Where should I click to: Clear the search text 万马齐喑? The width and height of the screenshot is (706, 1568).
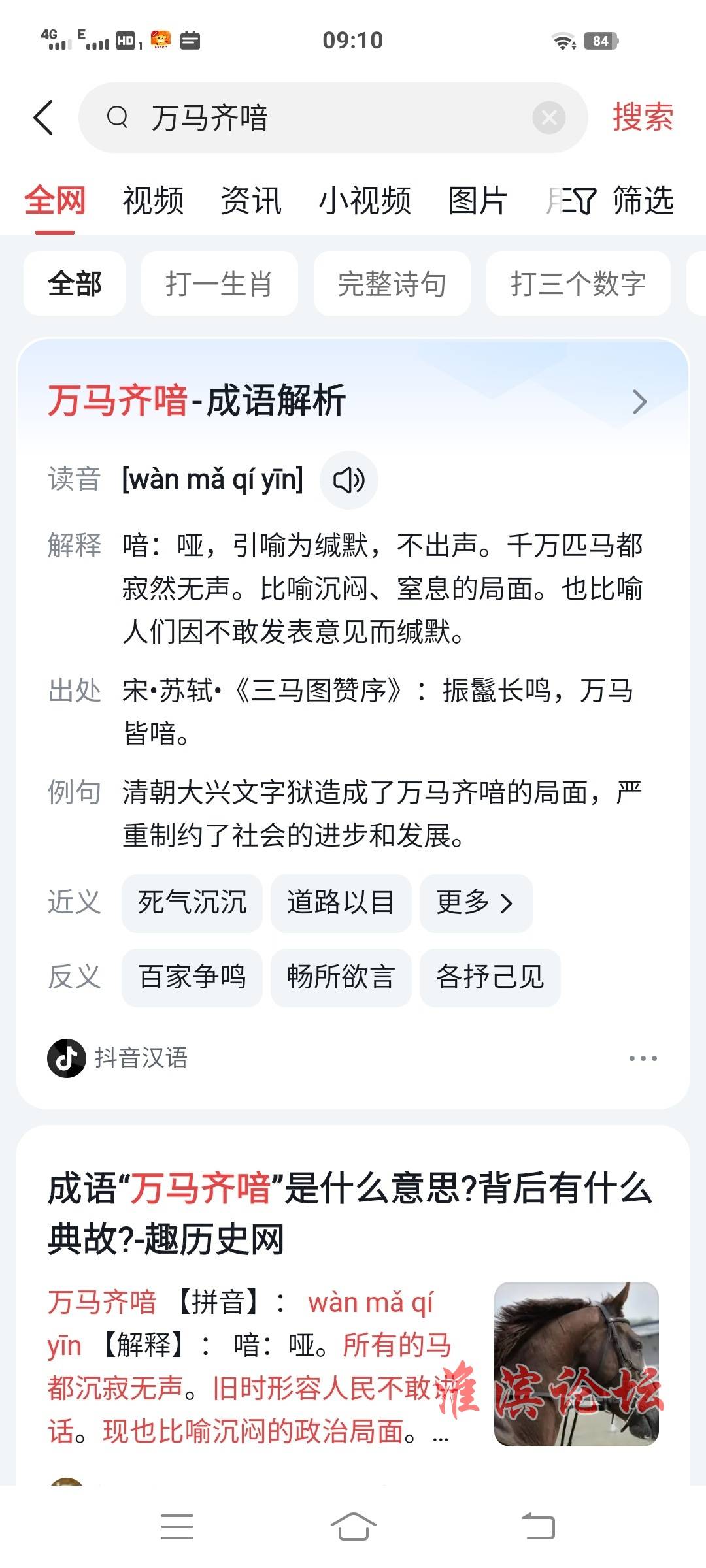click(x=549, y=118)
